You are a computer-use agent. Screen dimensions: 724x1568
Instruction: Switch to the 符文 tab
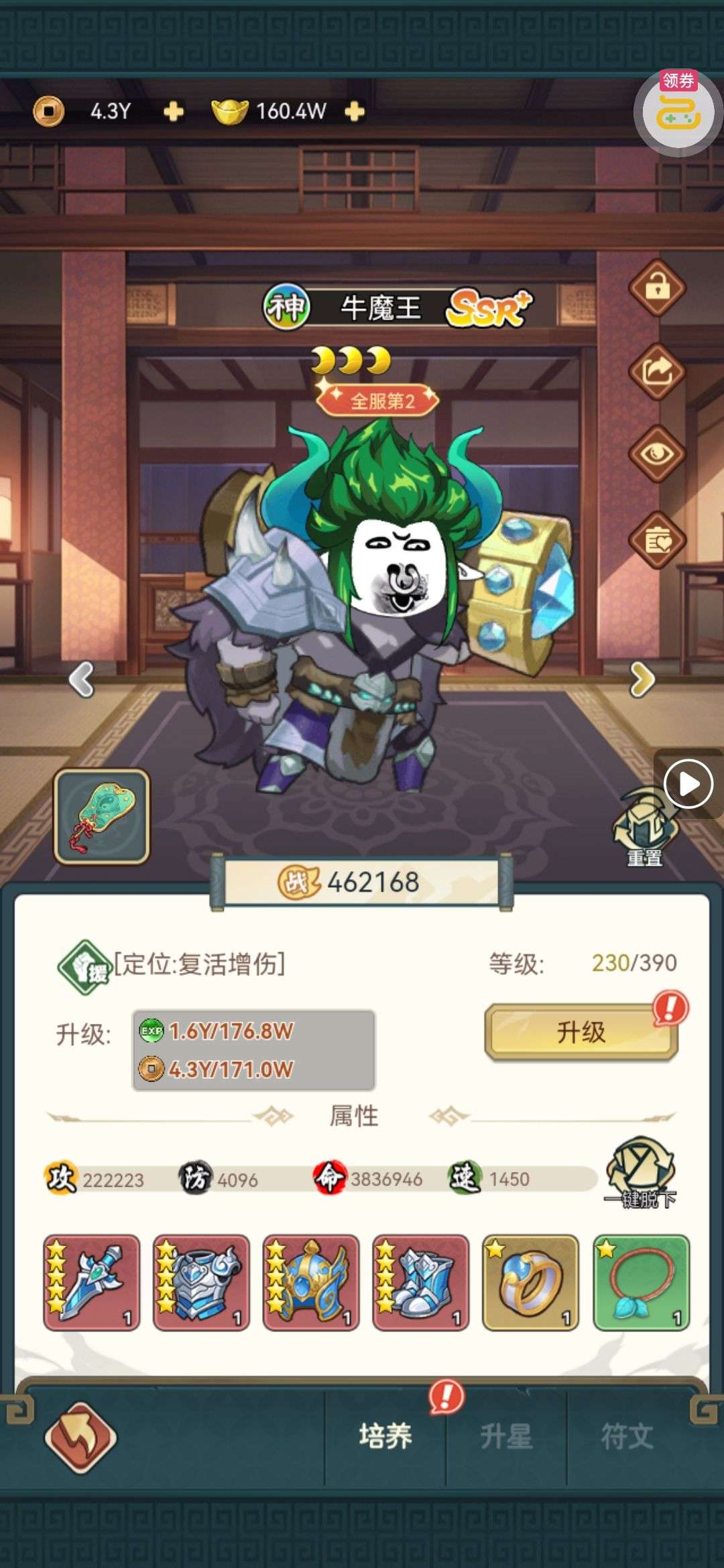pyautogui.click(x=627, y=1437)
